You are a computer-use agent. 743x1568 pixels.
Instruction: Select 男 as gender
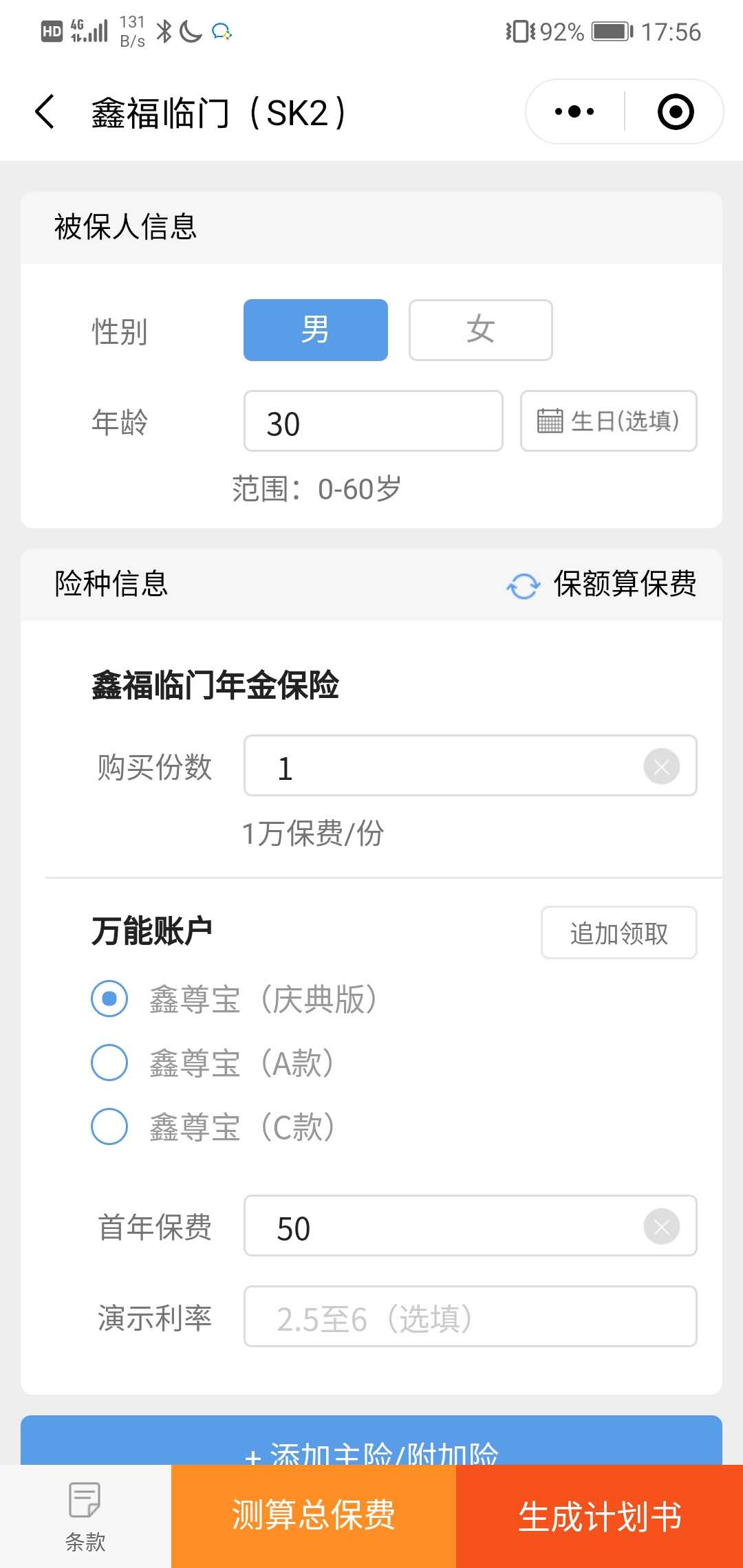(316, 330)
